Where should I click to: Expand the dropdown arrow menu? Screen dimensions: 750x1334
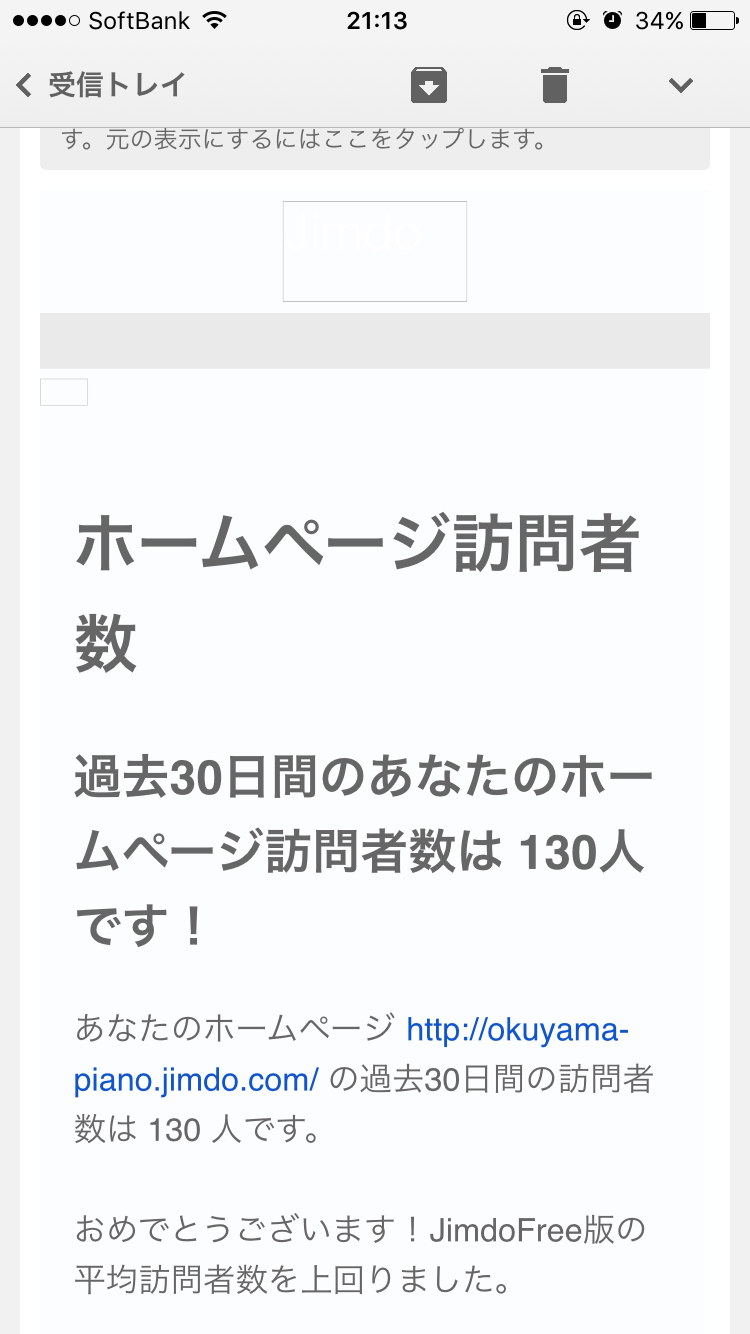[x=681, y=85]
